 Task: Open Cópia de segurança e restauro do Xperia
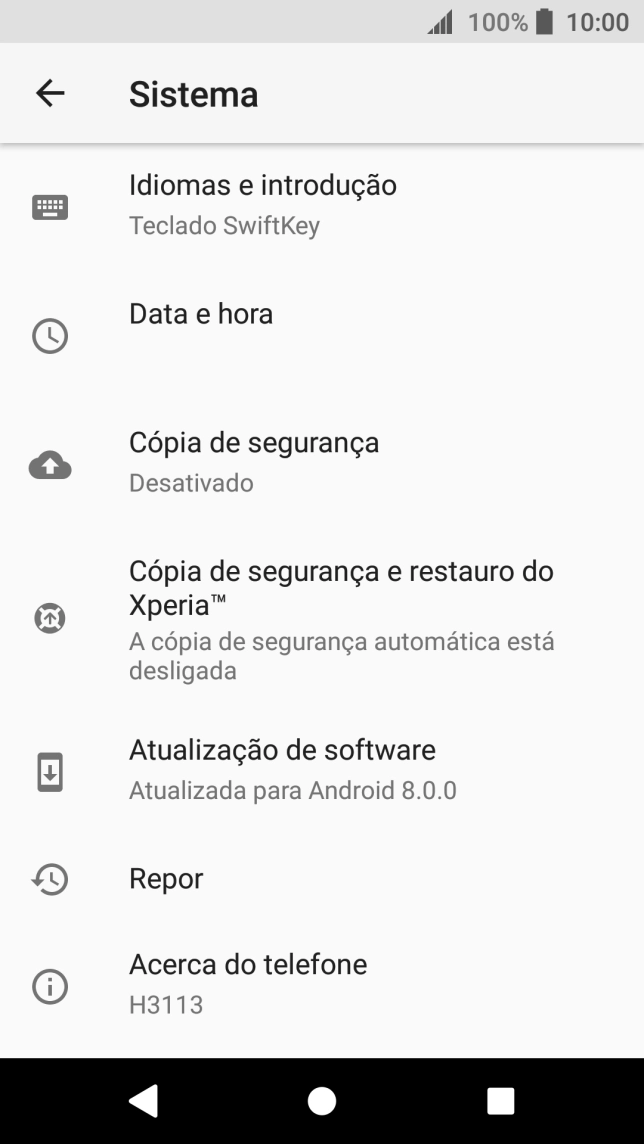(x=340, y=620)
